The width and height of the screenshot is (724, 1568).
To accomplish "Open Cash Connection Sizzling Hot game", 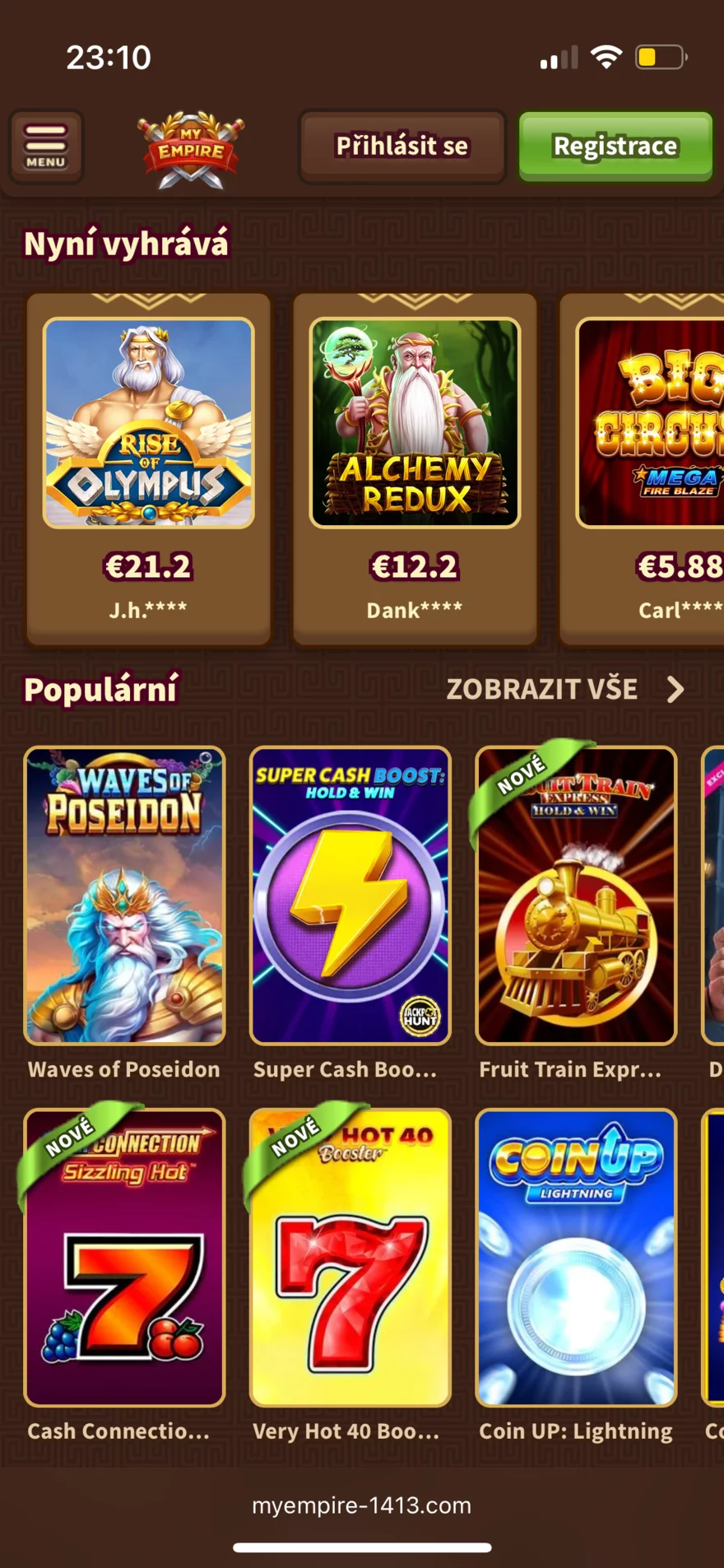I will point(124,1258).
